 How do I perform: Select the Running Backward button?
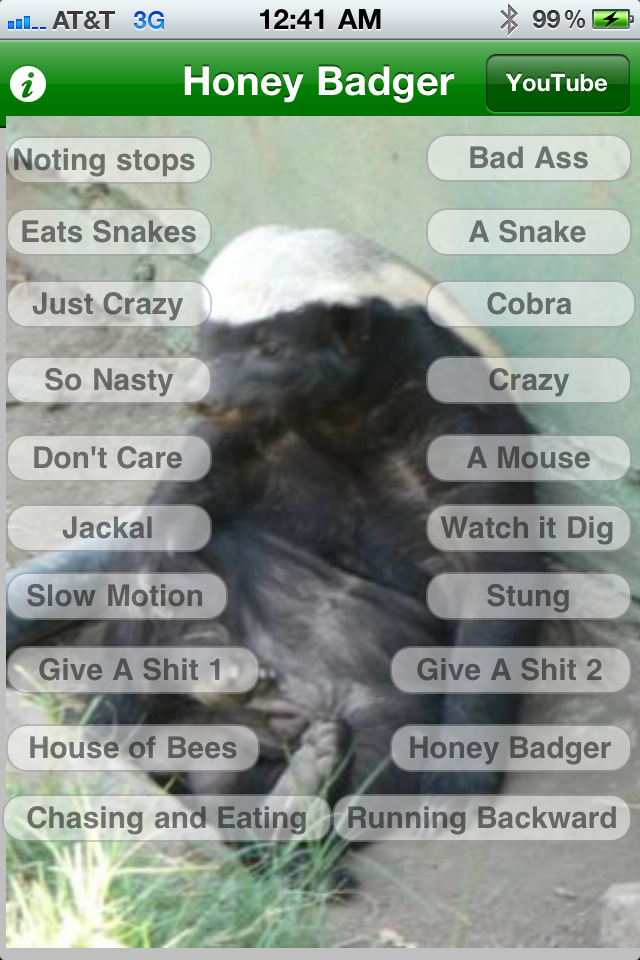click(482, 818)
